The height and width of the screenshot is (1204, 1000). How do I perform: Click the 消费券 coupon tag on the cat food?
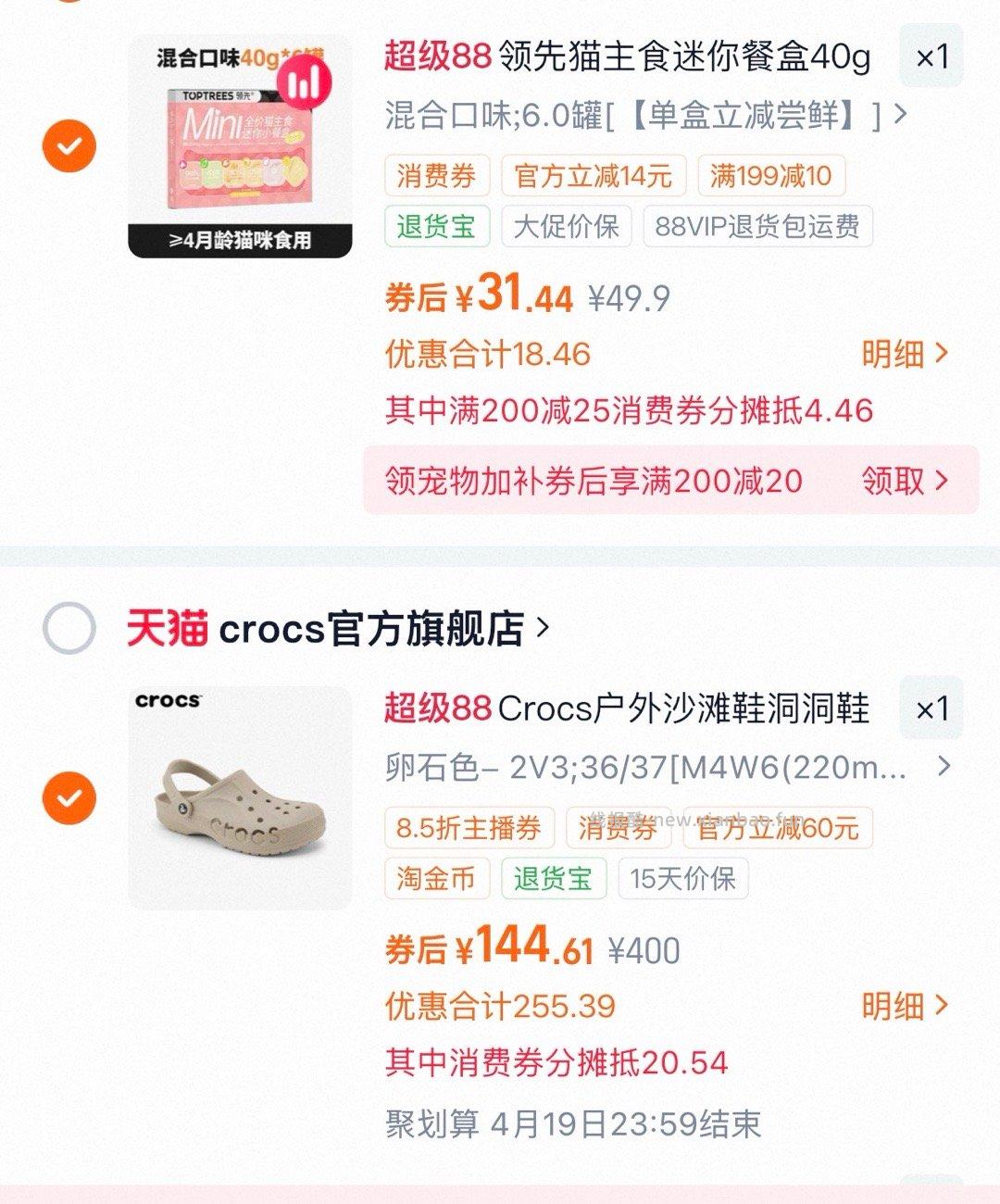click(x=436, y=176)
